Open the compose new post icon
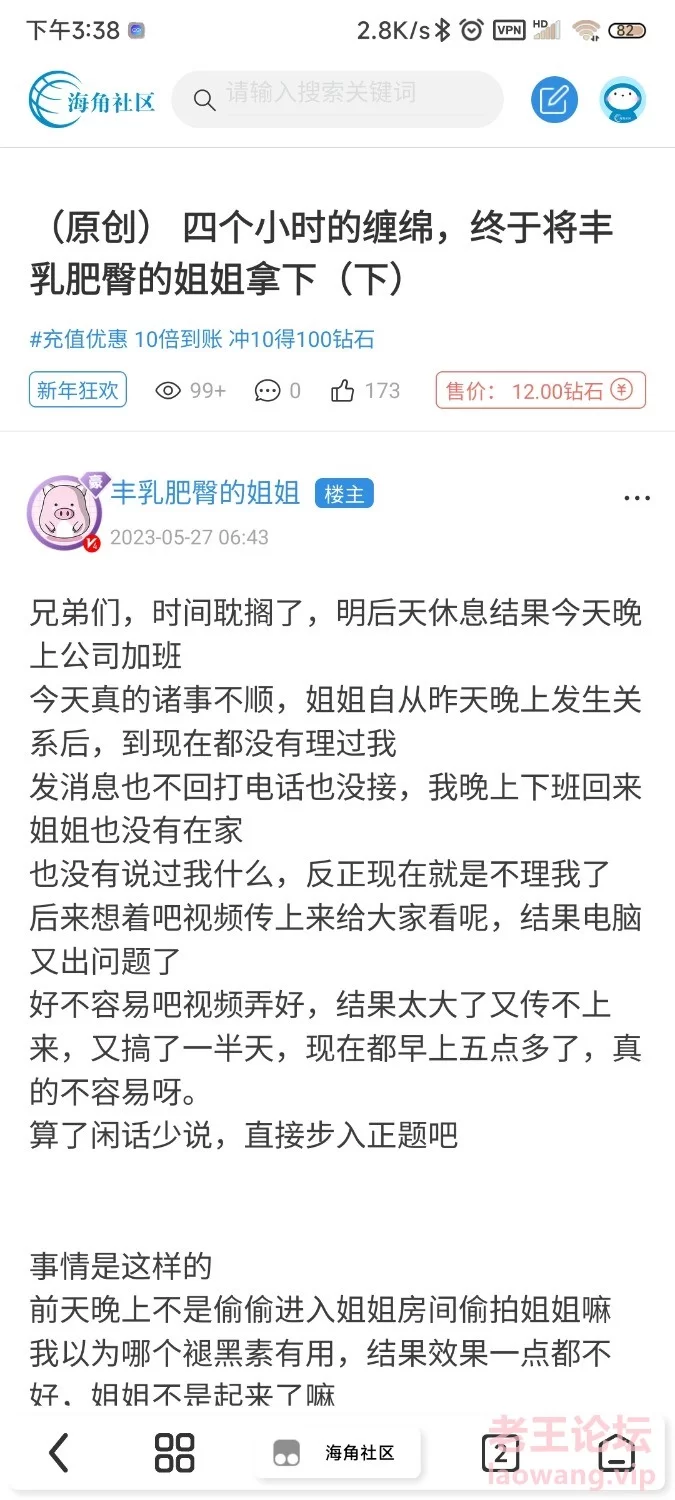 554,99
